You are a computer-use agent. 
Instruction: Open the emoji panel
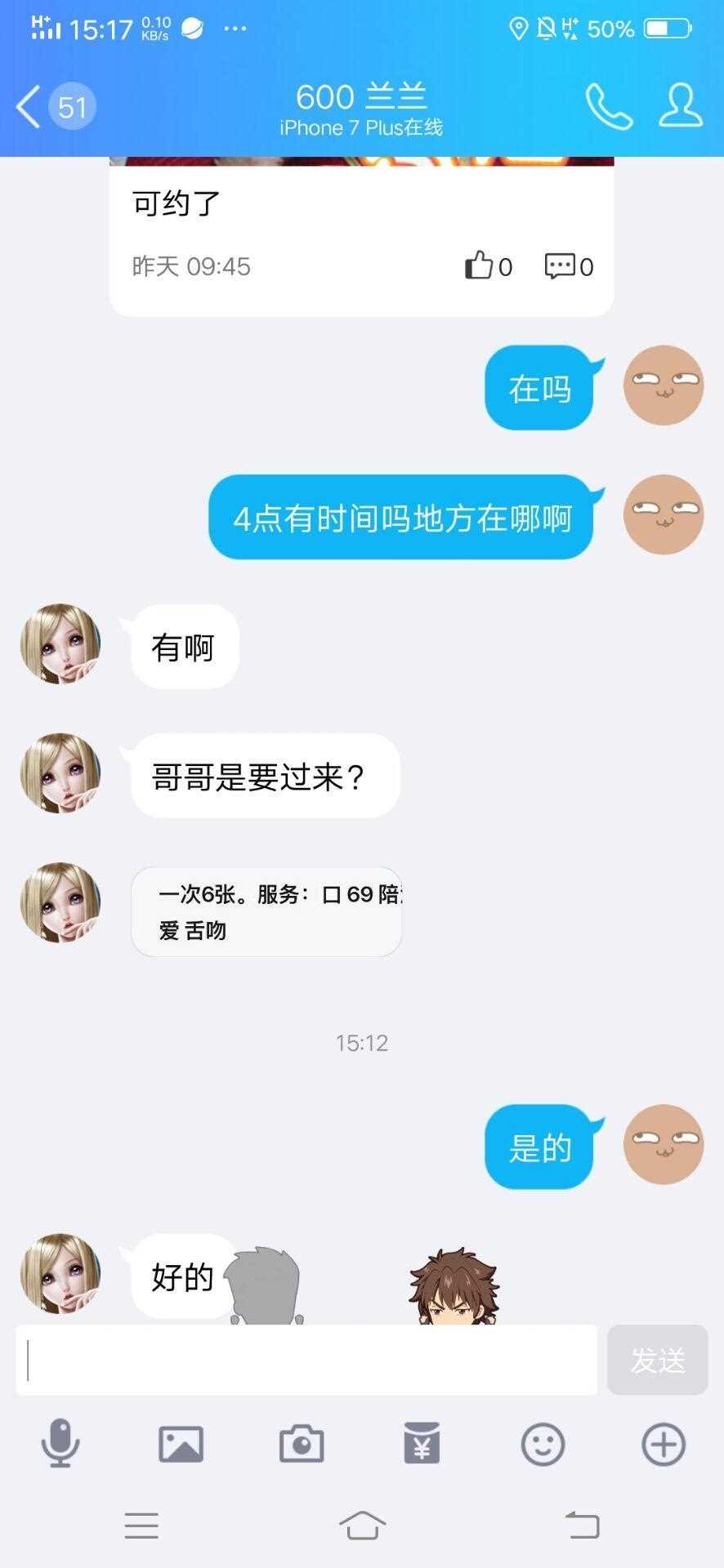click(x=543, y=1444)
